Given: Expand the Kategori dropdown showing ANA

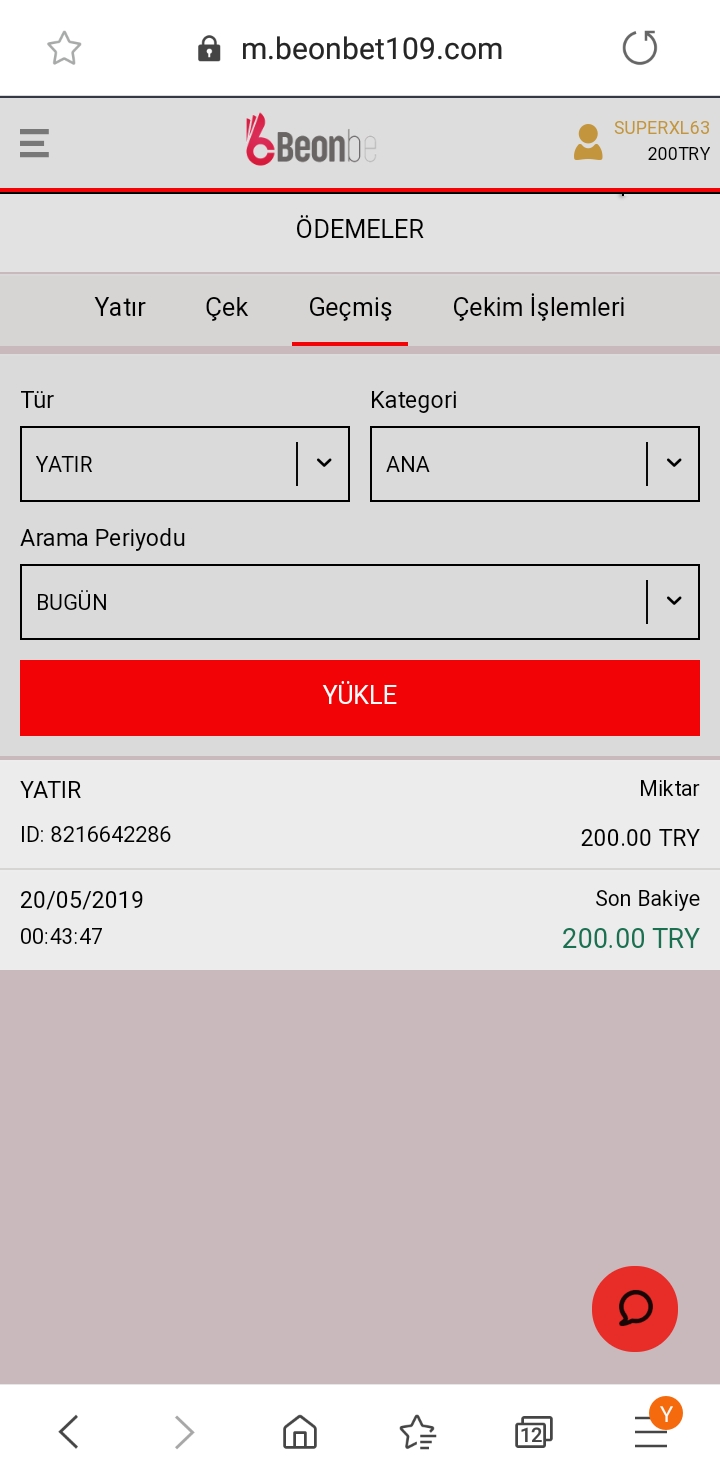Looking at the screenshot, I should point(535,464).
